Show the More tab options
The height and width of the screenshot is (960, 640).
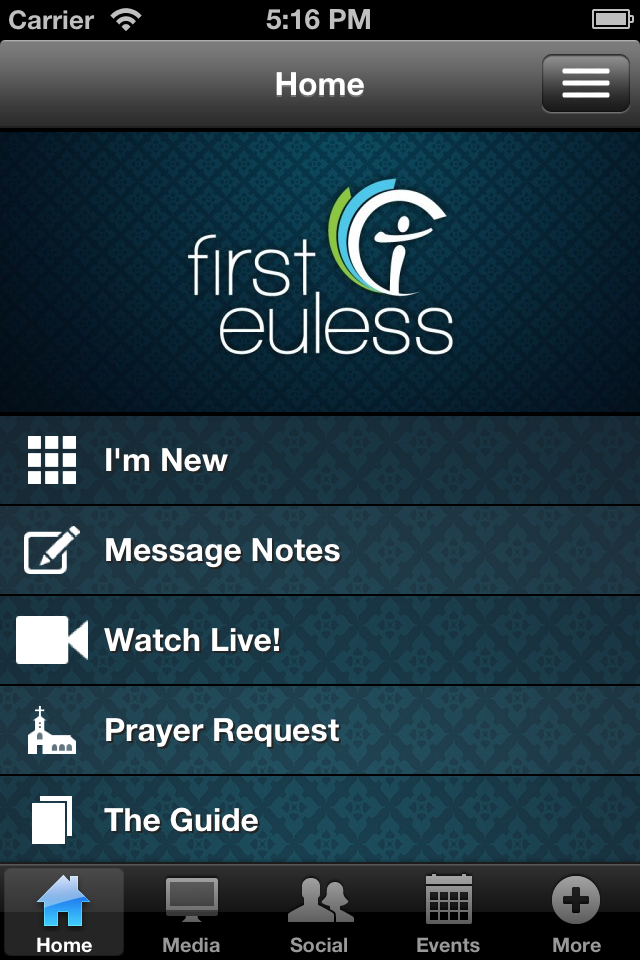[576, 914]
